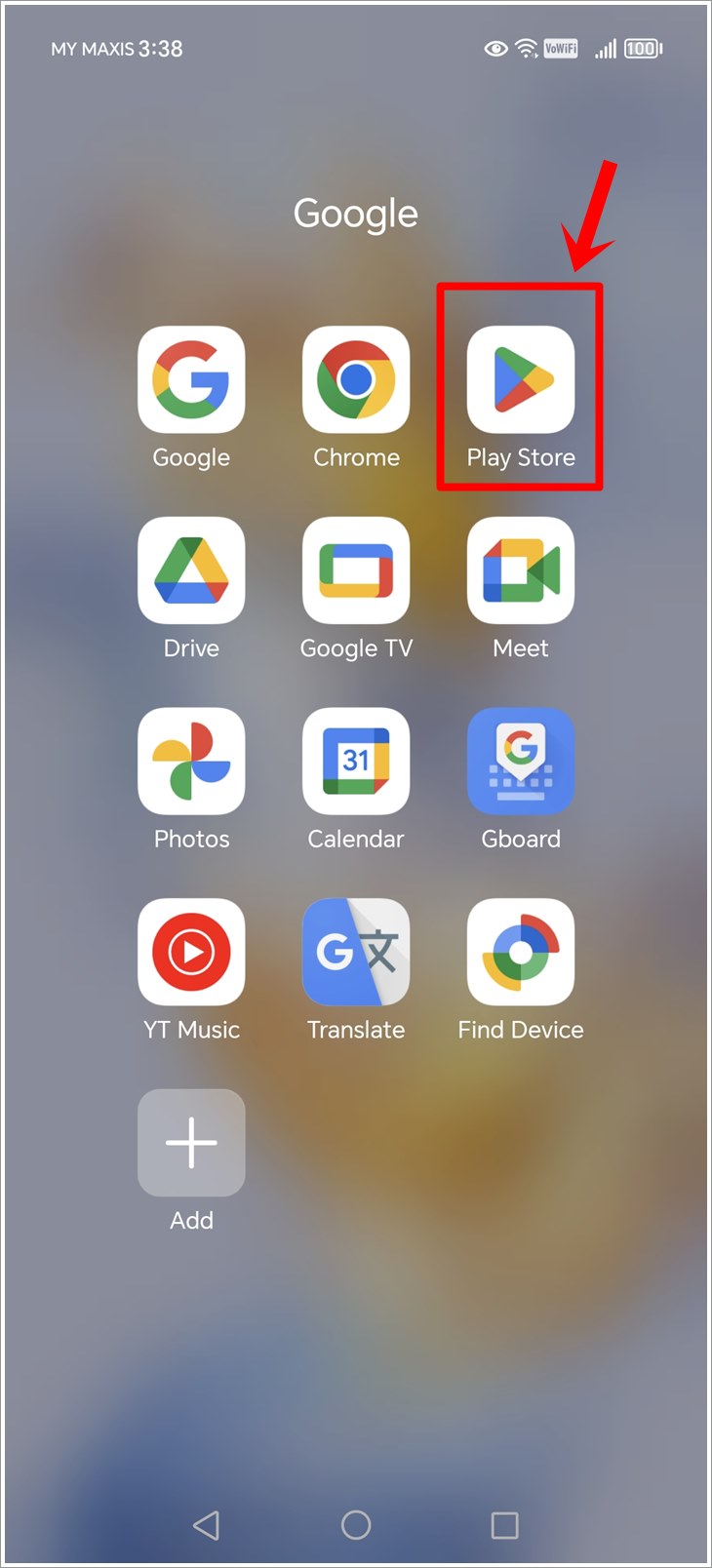This screenshot has width=712, height=1568.
Task: Tap the Home navigation circle
Action: (356, 1524)
